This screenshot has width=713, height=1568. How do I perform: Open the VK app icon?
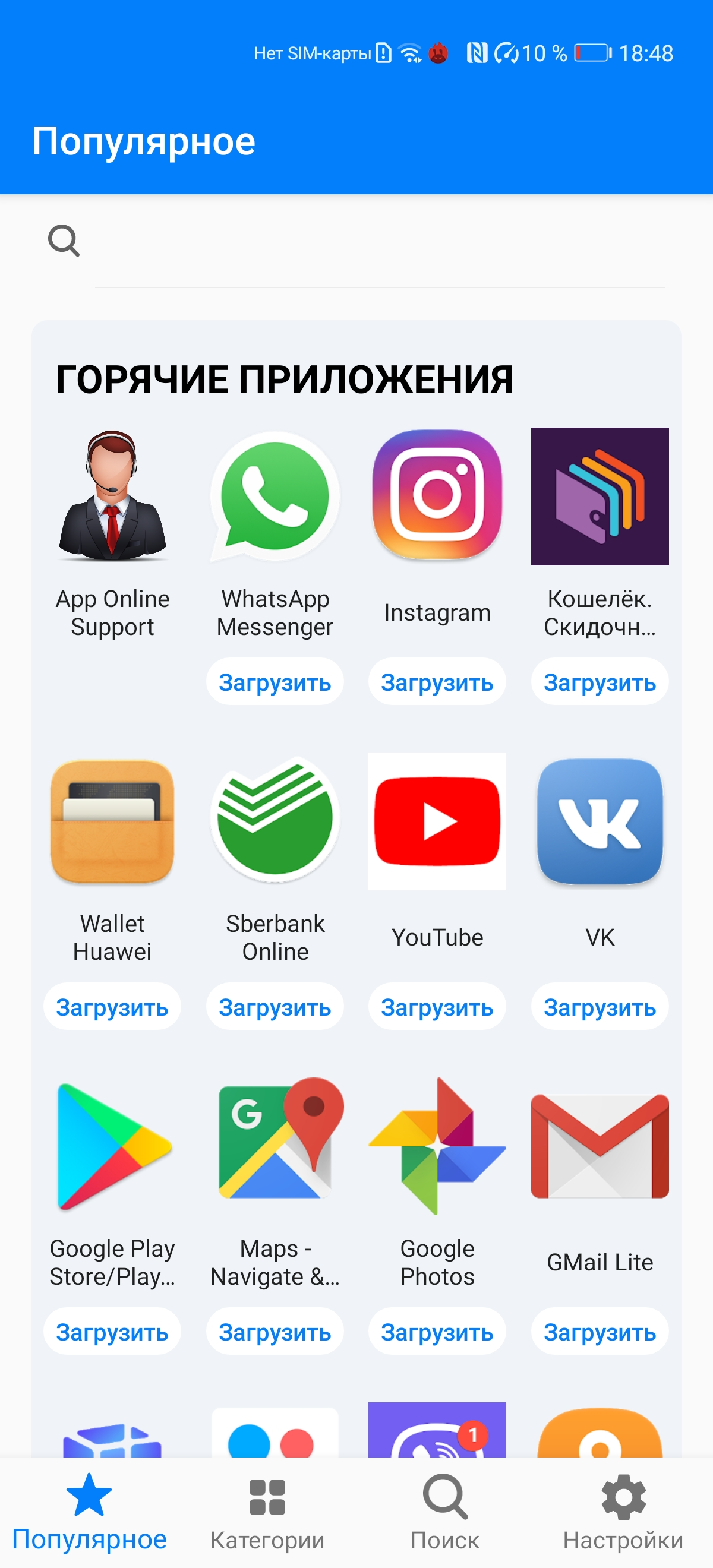(600, 821)
